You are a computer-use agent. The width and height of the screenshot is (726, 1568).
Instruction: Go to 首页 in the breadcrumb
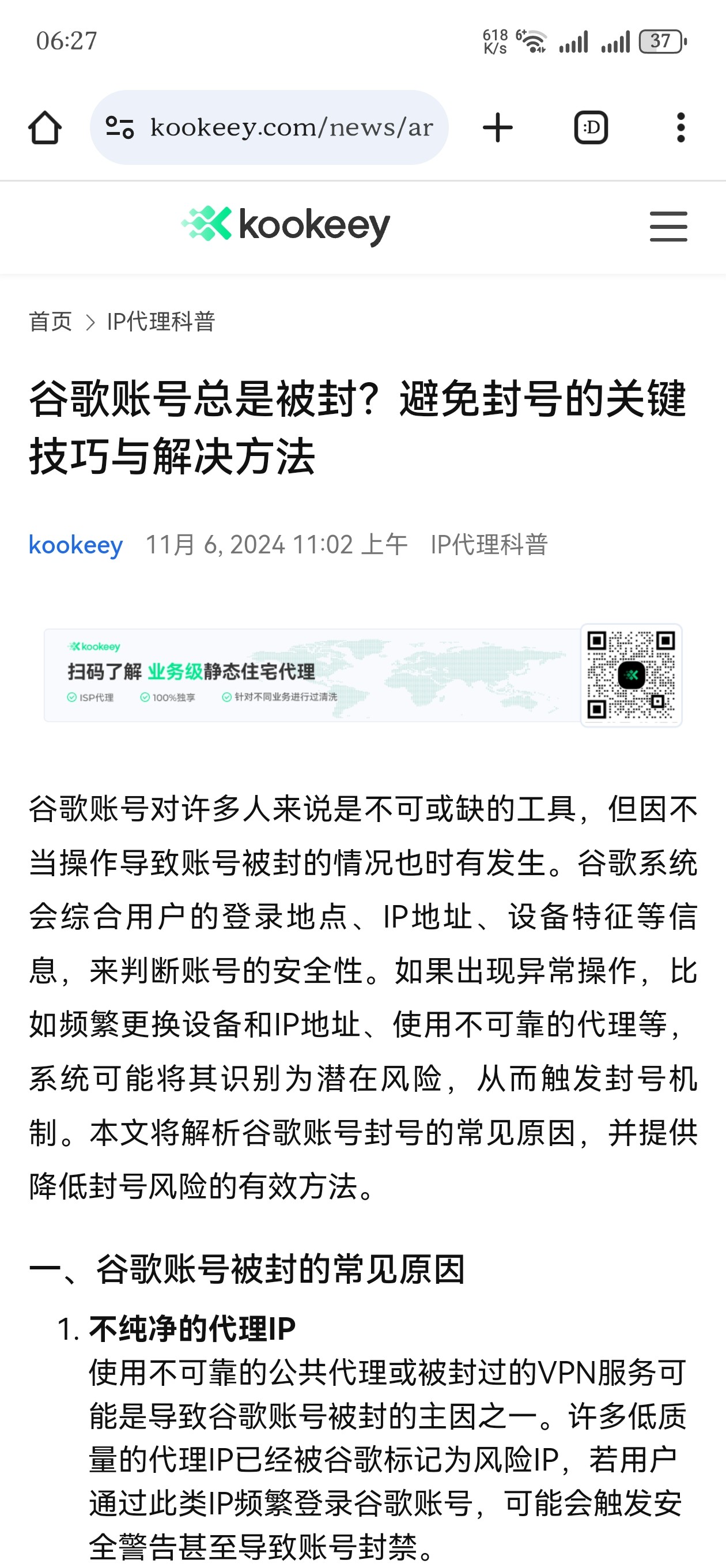51,322
